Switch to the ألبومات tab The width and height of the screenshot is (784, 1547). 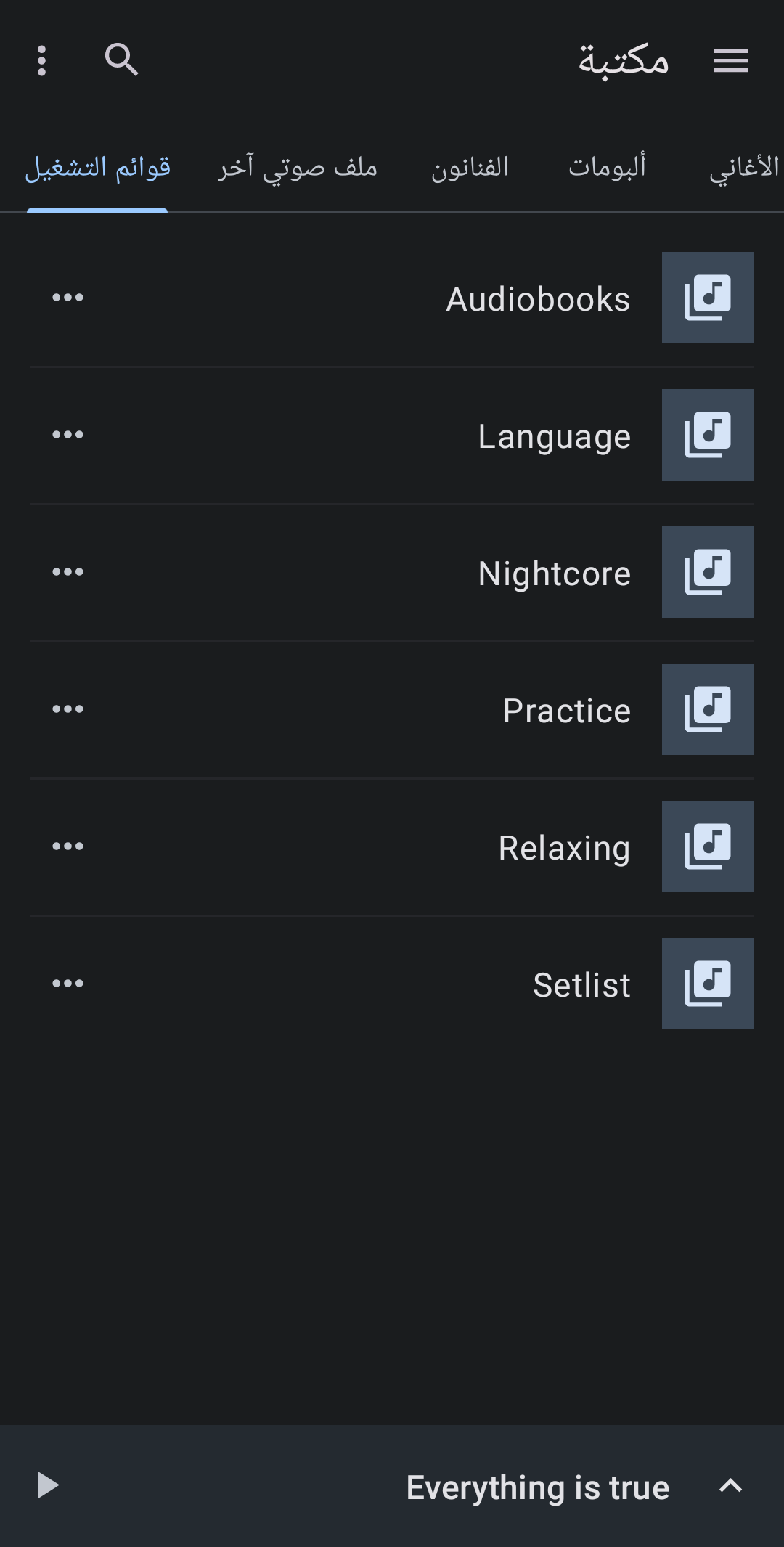[x=607, y=168]
